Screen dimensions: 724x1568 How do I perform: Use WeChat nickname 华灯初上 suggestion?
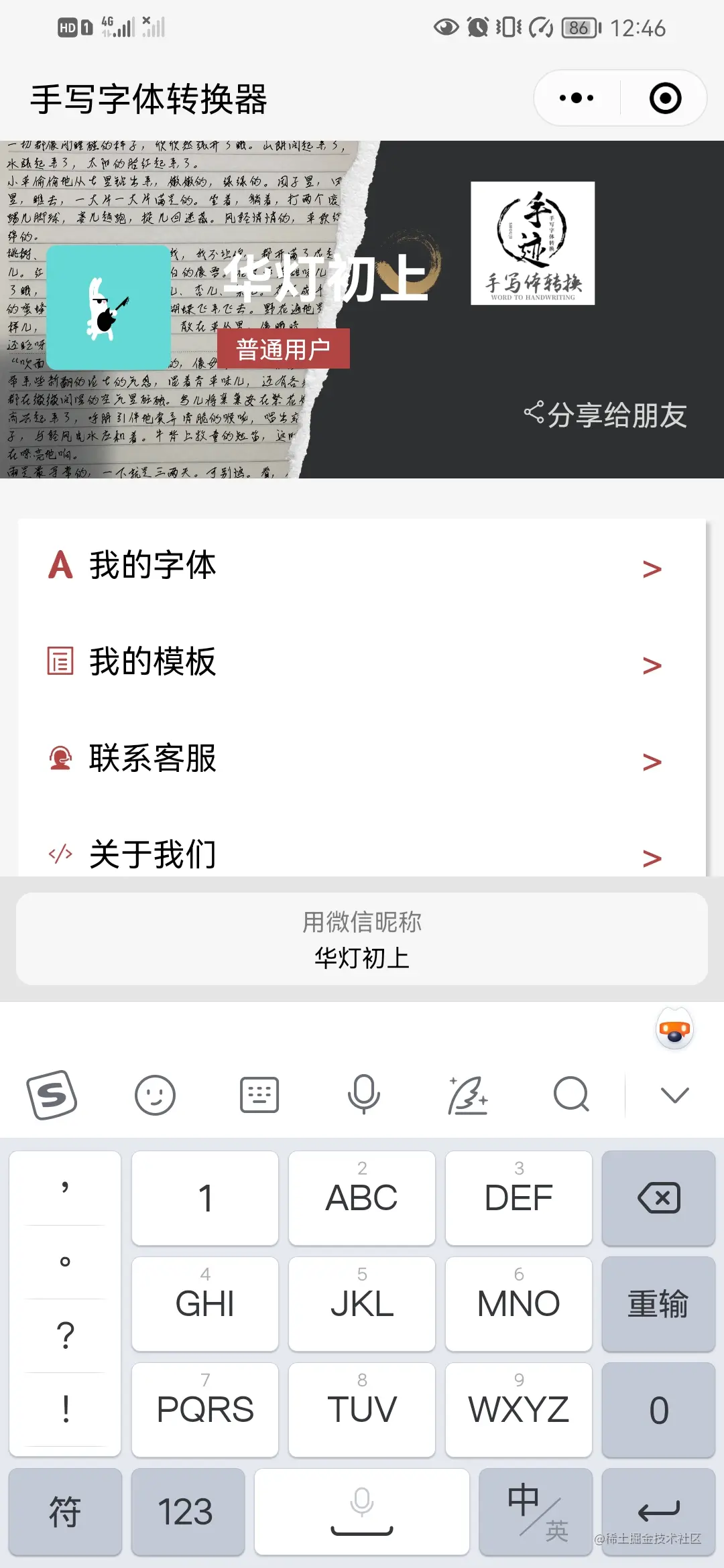[x=362, y=939]
